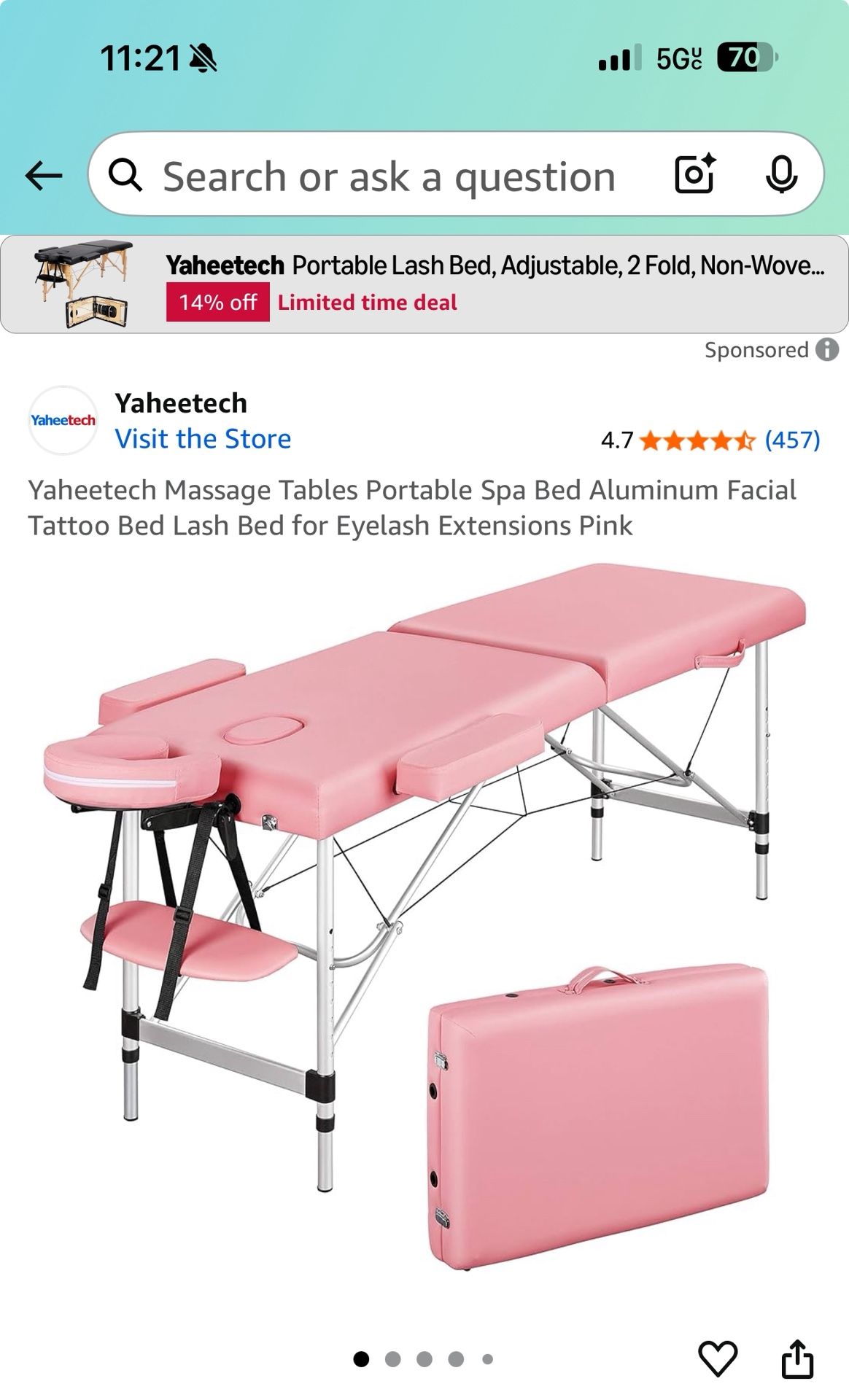
Task: Share this product listing
Action: pos(797,1358)
